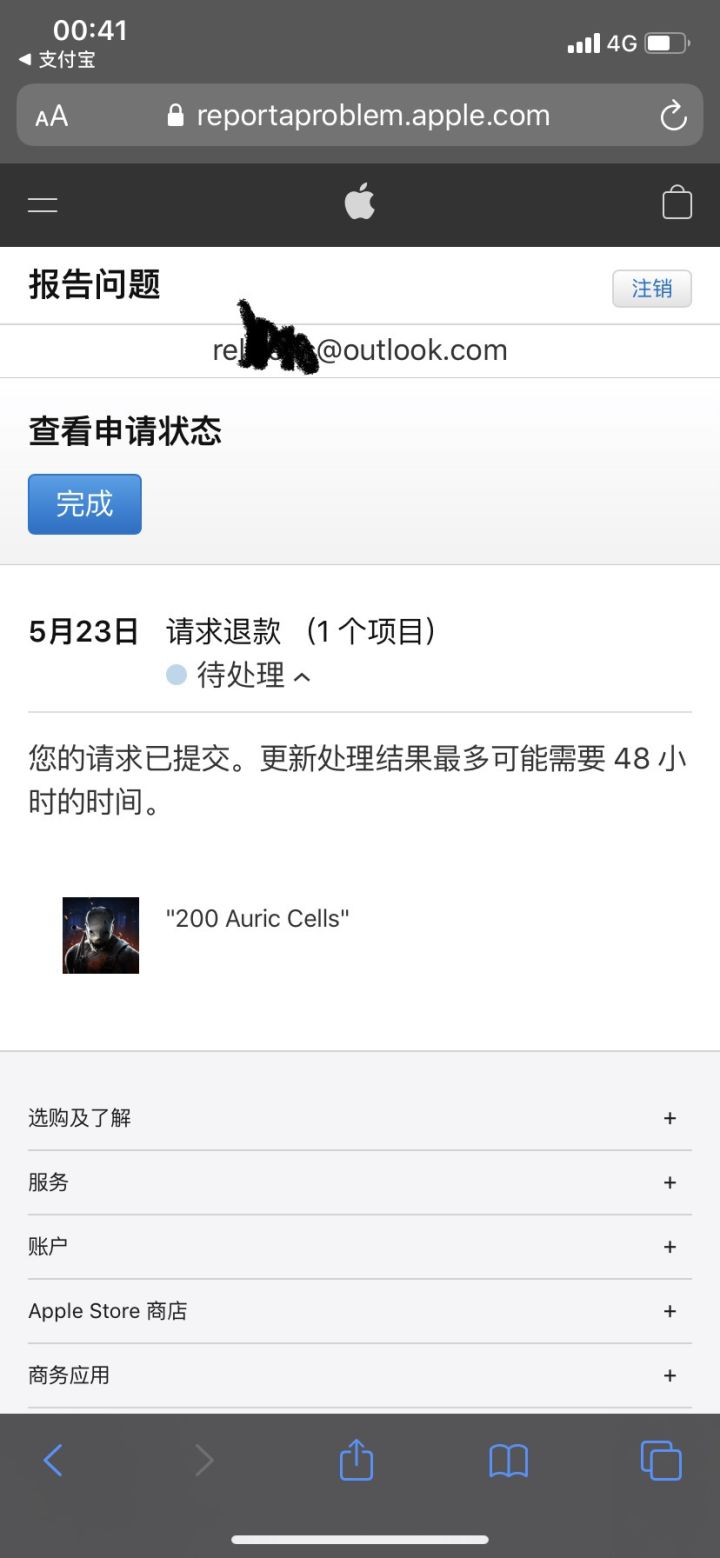Open the hamburger menu on Apple site
This screenshot has height=1558, width=720.
point(42,205)
